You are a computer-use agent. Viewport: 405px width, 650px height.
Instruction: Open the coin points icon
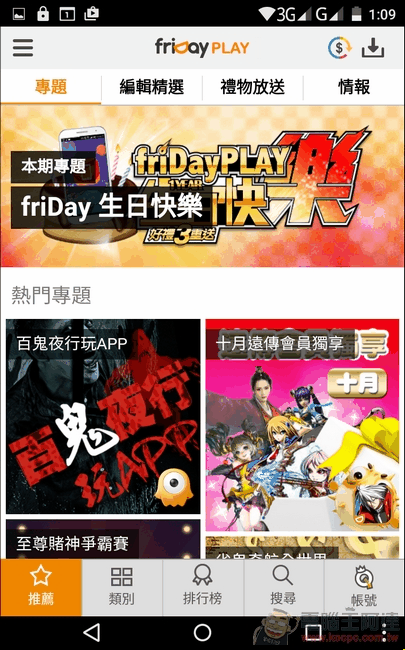point(340,48)
